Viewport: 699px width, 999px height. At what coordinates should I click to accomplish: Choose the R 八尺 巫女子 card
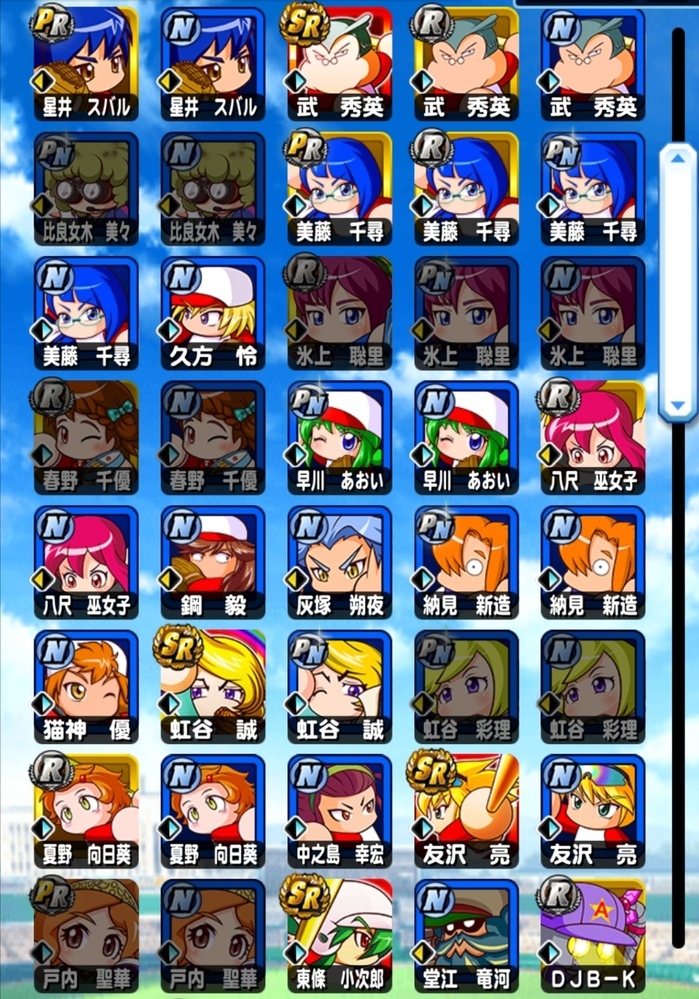(x=592, y=437)
